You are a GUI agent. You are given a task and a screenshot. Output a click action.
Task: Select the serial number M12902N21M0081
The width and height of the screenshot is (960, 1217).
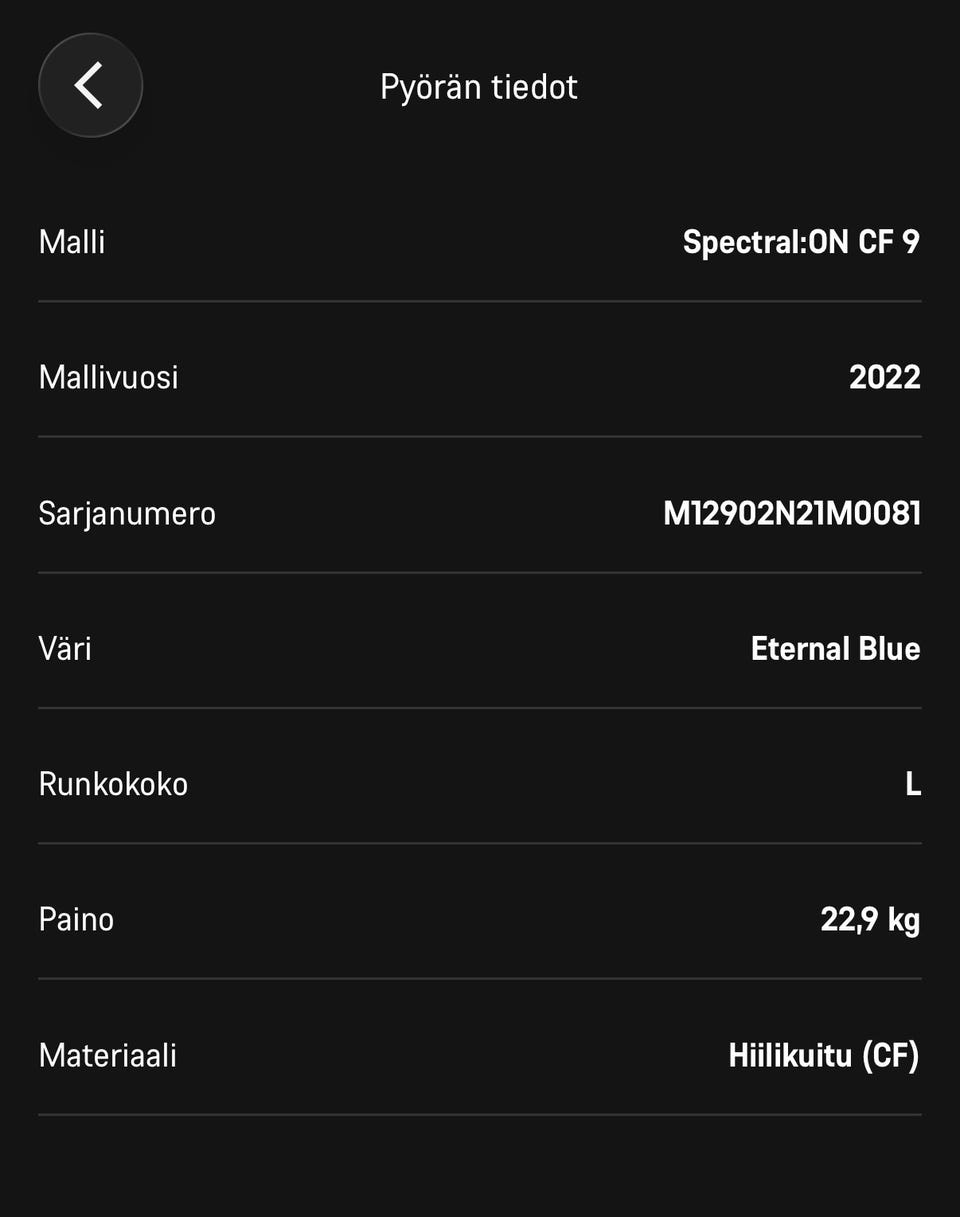click(792, 512)
